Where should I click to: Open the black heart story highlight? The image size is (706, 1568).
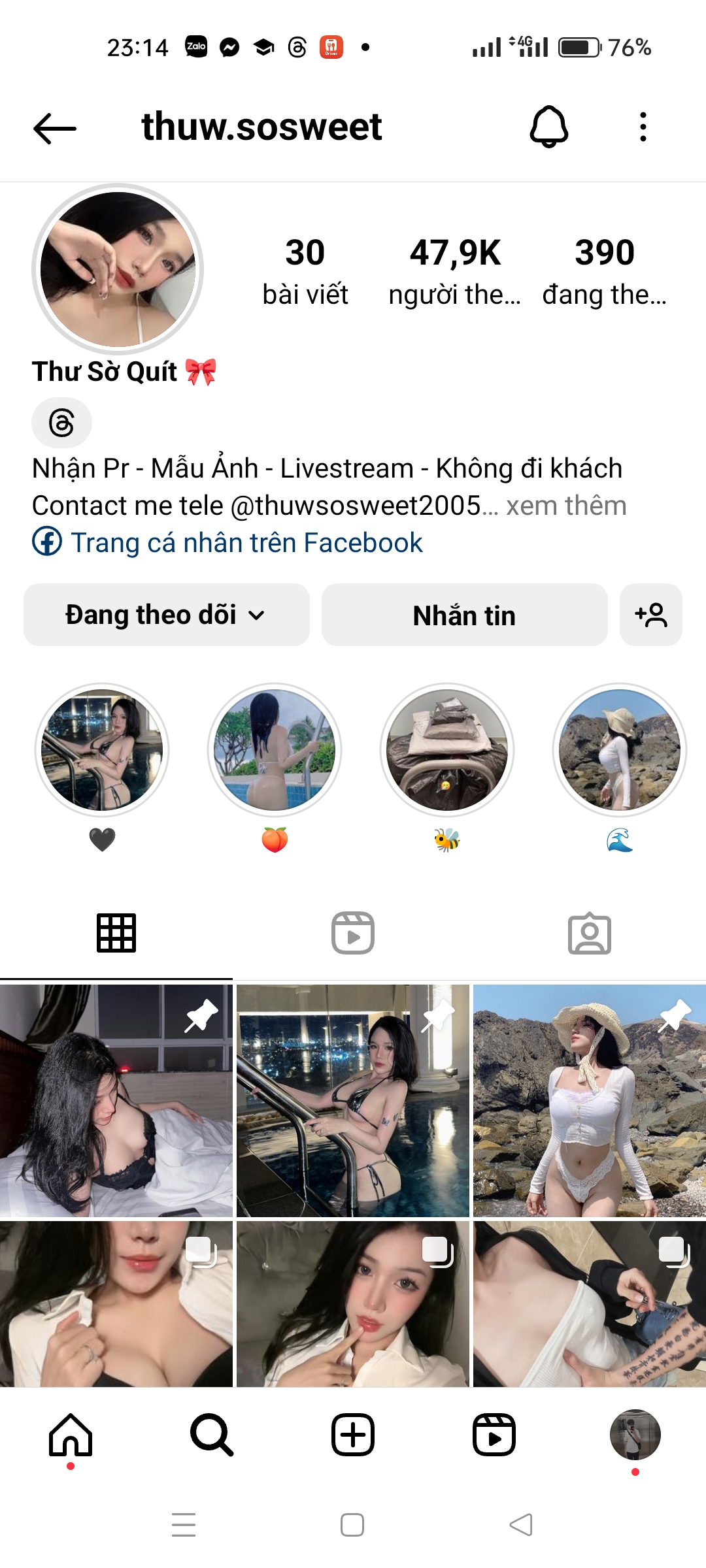point(102,750)
